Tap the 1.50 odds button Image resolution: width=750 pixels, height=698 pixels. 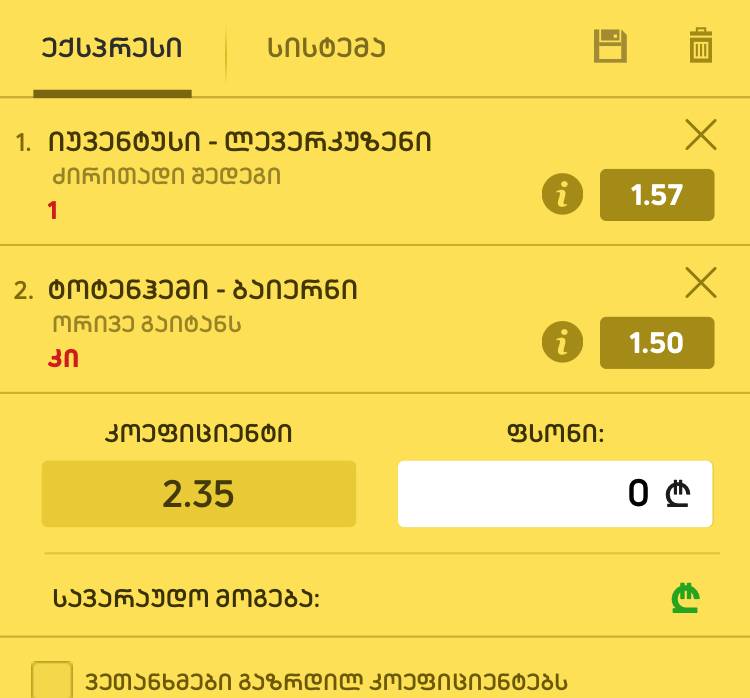657,343
